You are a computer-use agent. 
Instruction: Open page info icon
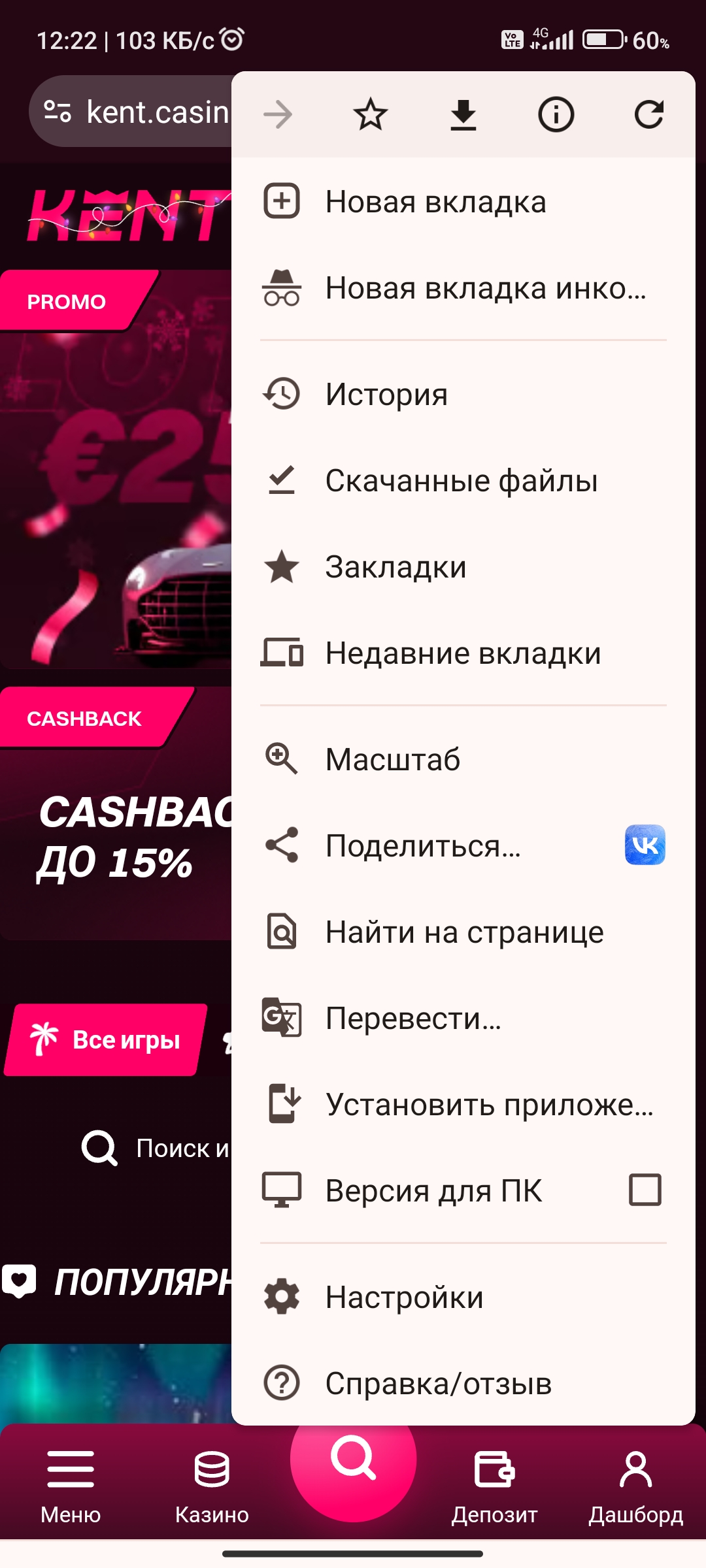click(556, 115)
